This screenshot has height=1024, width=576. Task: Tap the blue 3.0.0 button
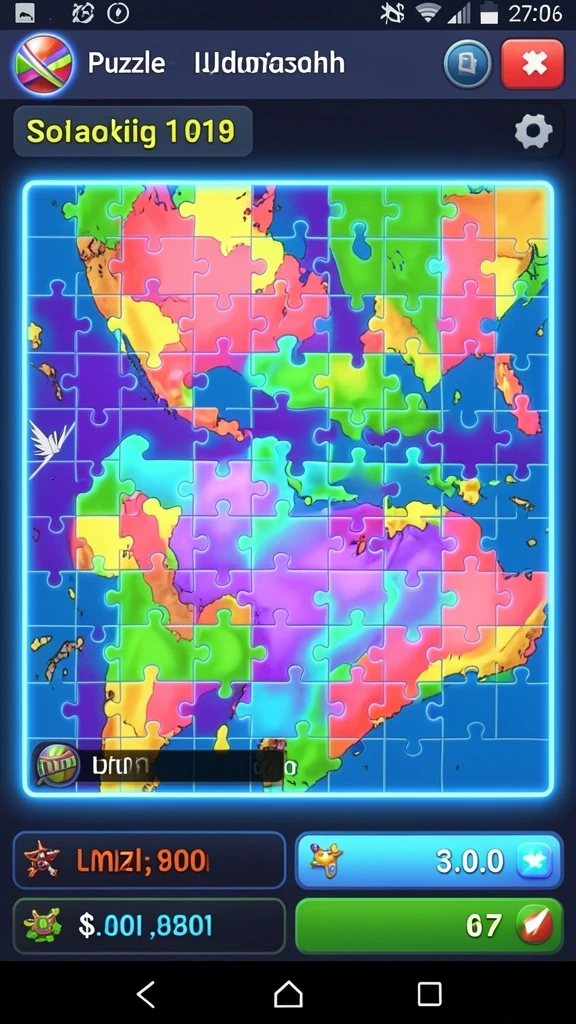pyautogui.click(x=429, y=860)
